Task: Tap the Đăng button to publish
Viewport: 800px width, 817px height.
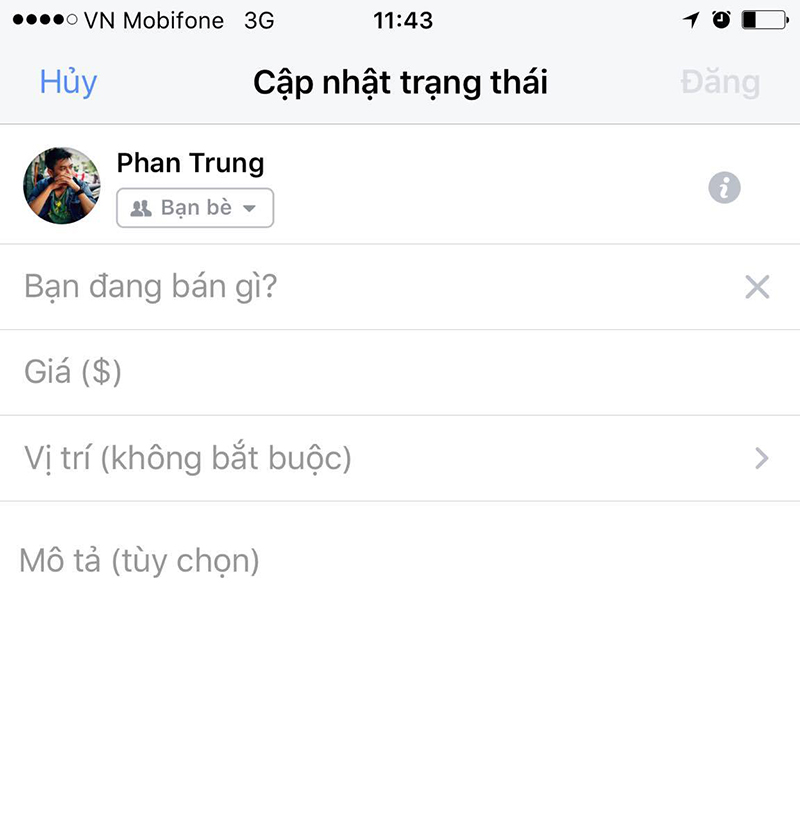Action: point(720,82)
